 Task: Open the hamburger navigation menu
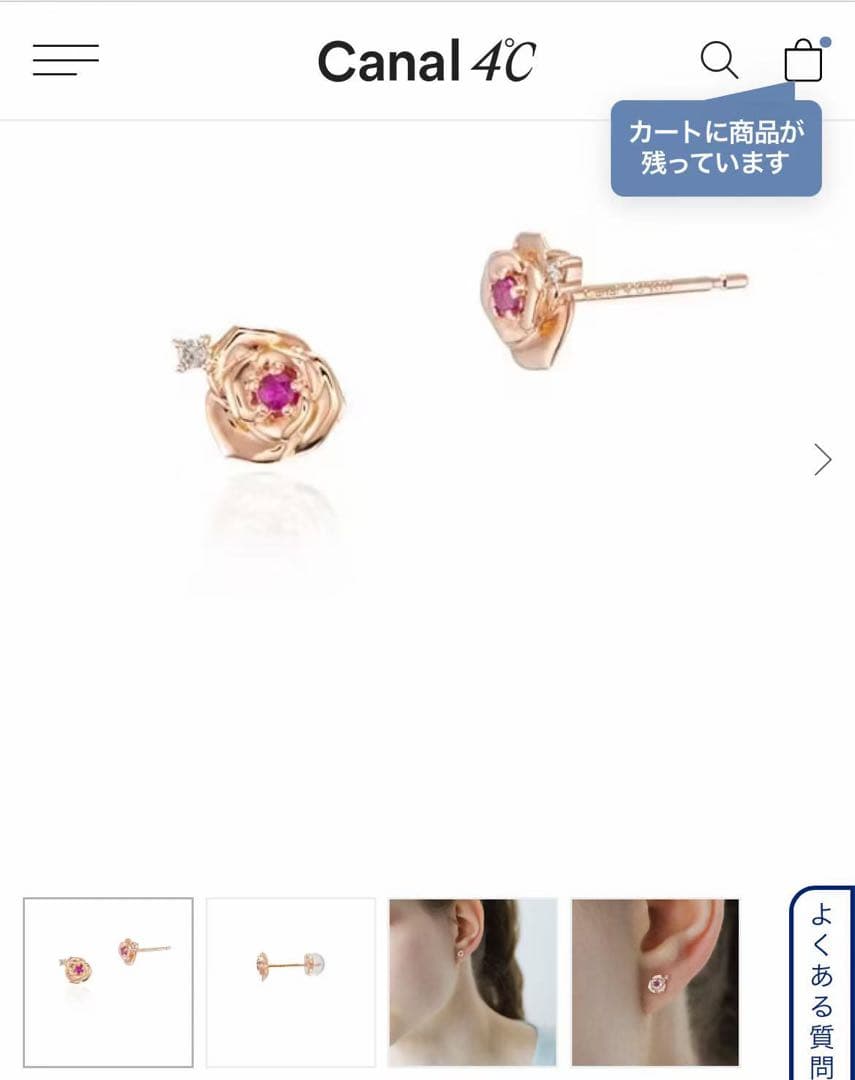point(65,60)
